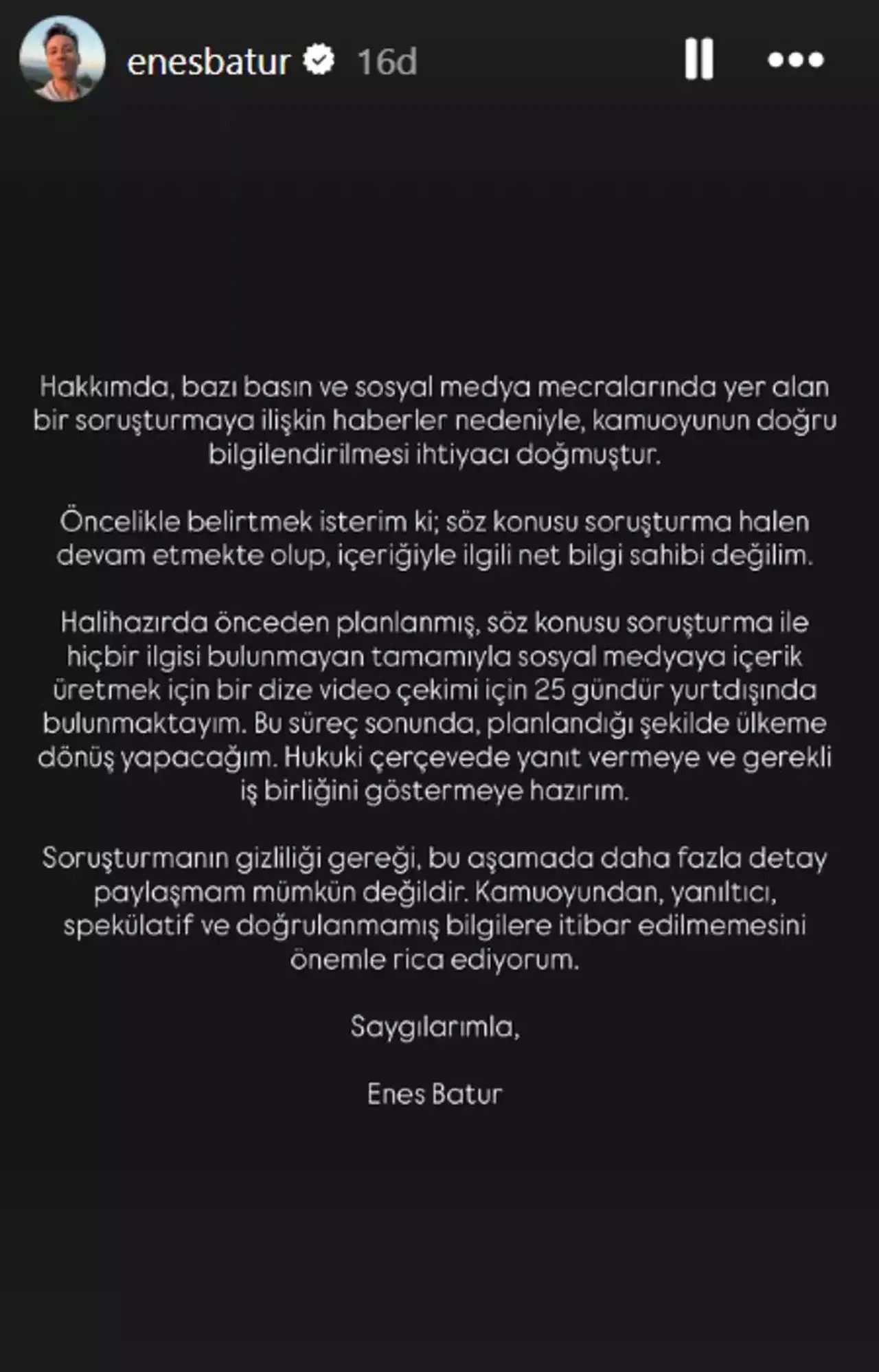Pause the story playback
Image resolution: width=879 pixels, height=1372 pixels.
[699, 60]
